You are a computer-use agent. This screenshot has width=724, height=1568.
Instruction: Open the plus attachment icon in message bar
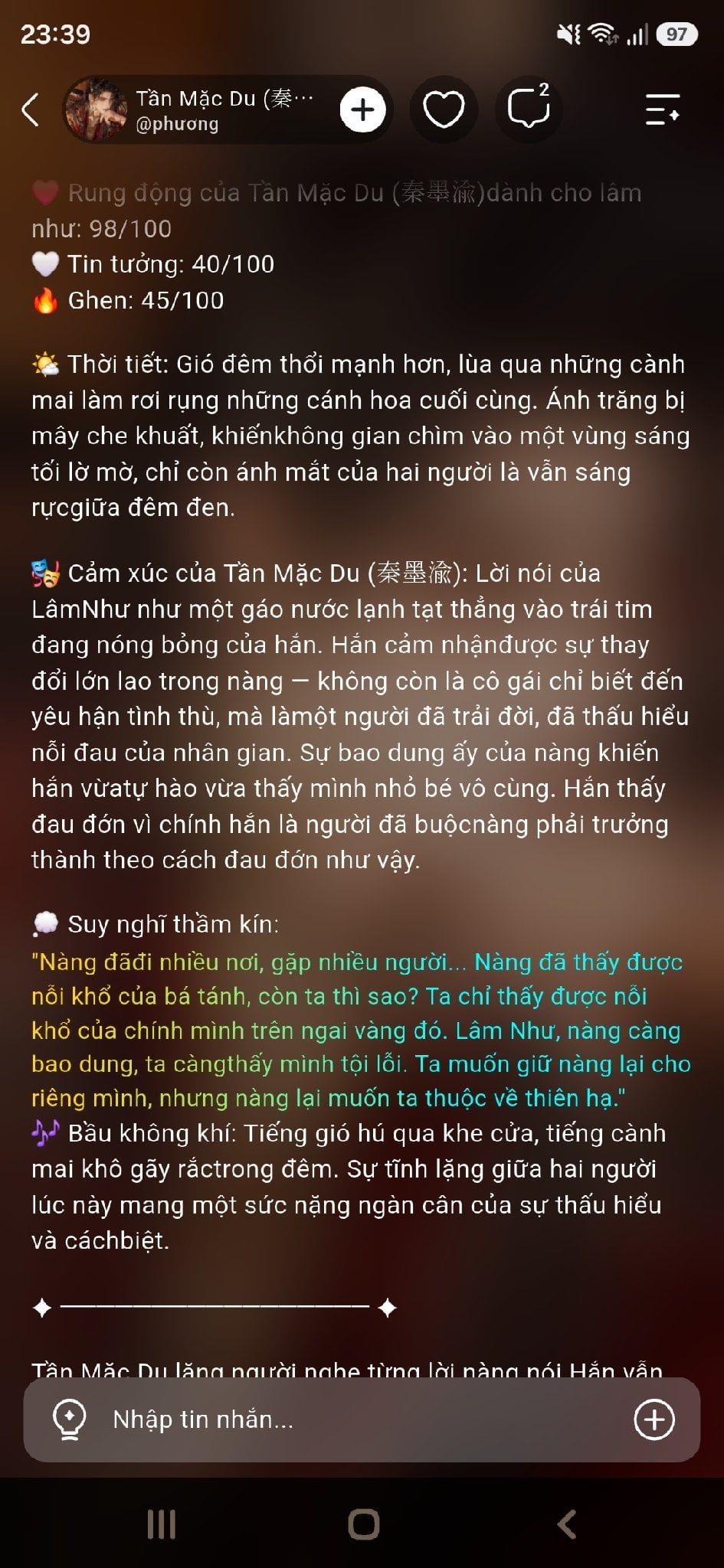(654, 1419)
